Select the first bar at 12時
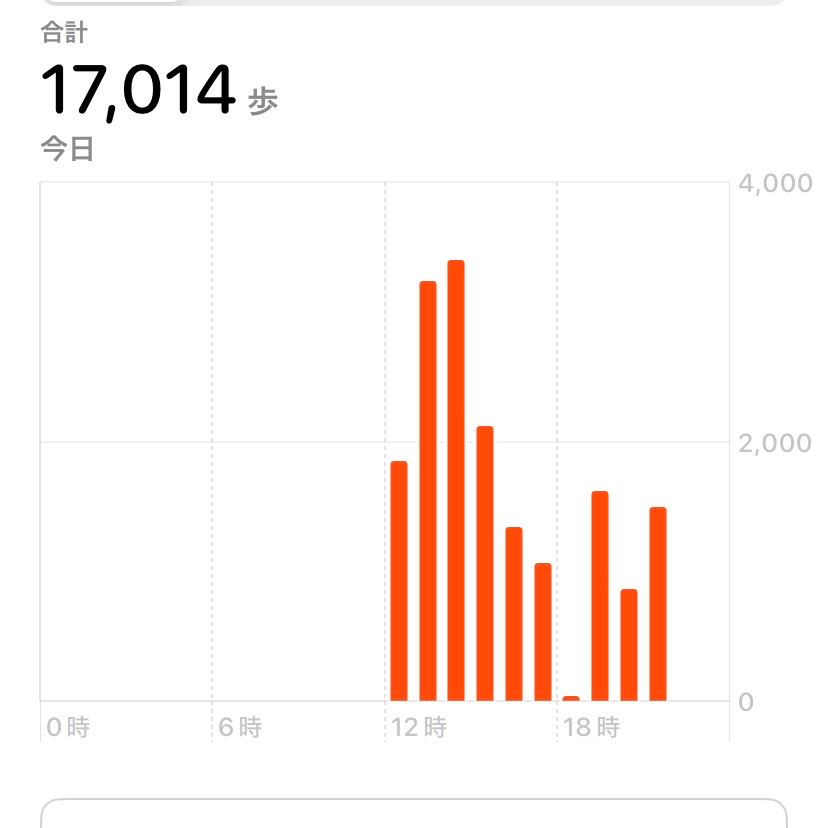This screenshot has width=828, height=828. pyautogui.click(x=399, y=580)
